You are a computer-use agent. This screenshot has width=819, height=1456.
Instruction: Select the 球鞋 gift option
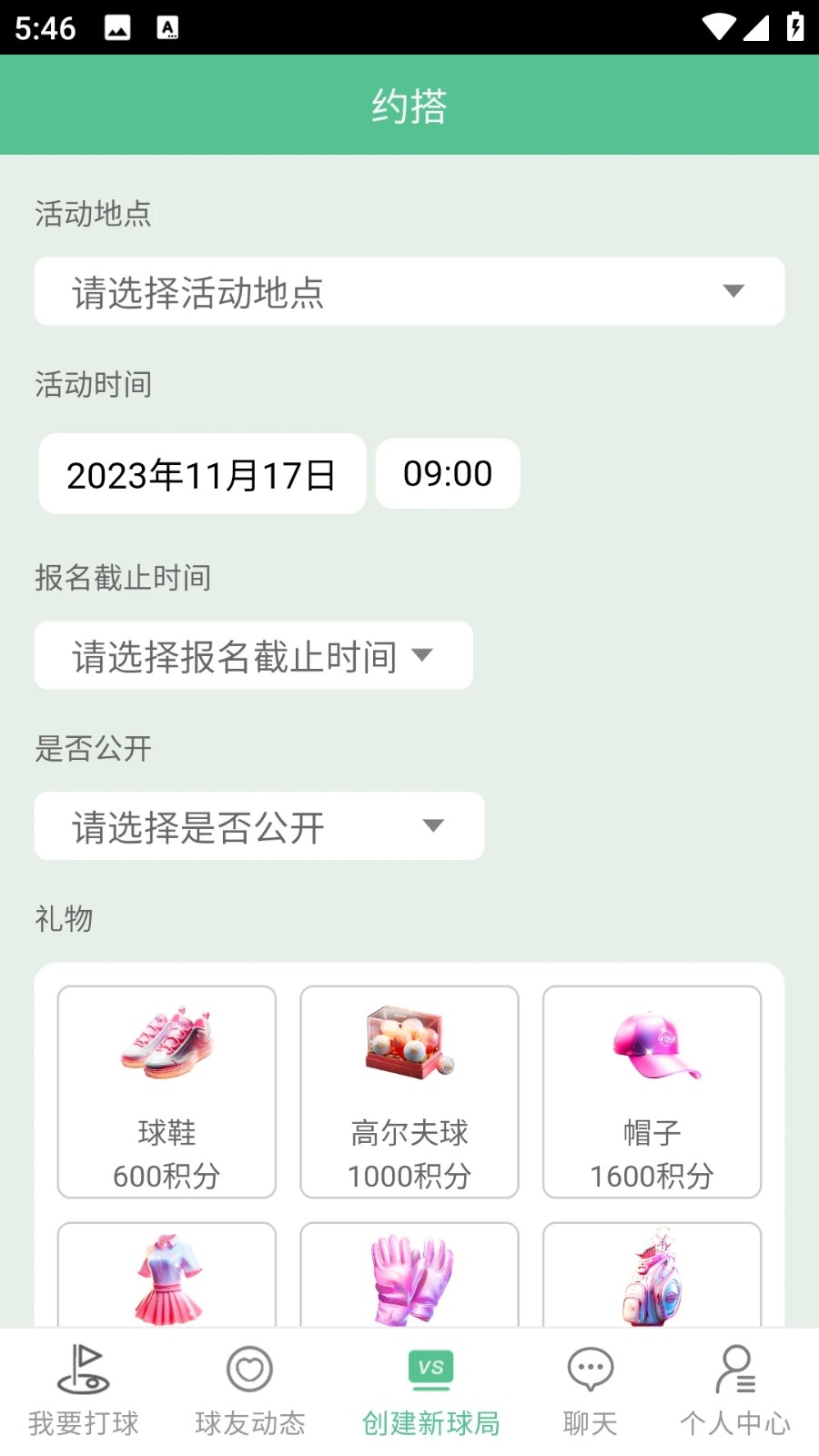(x=166, y=1092)
